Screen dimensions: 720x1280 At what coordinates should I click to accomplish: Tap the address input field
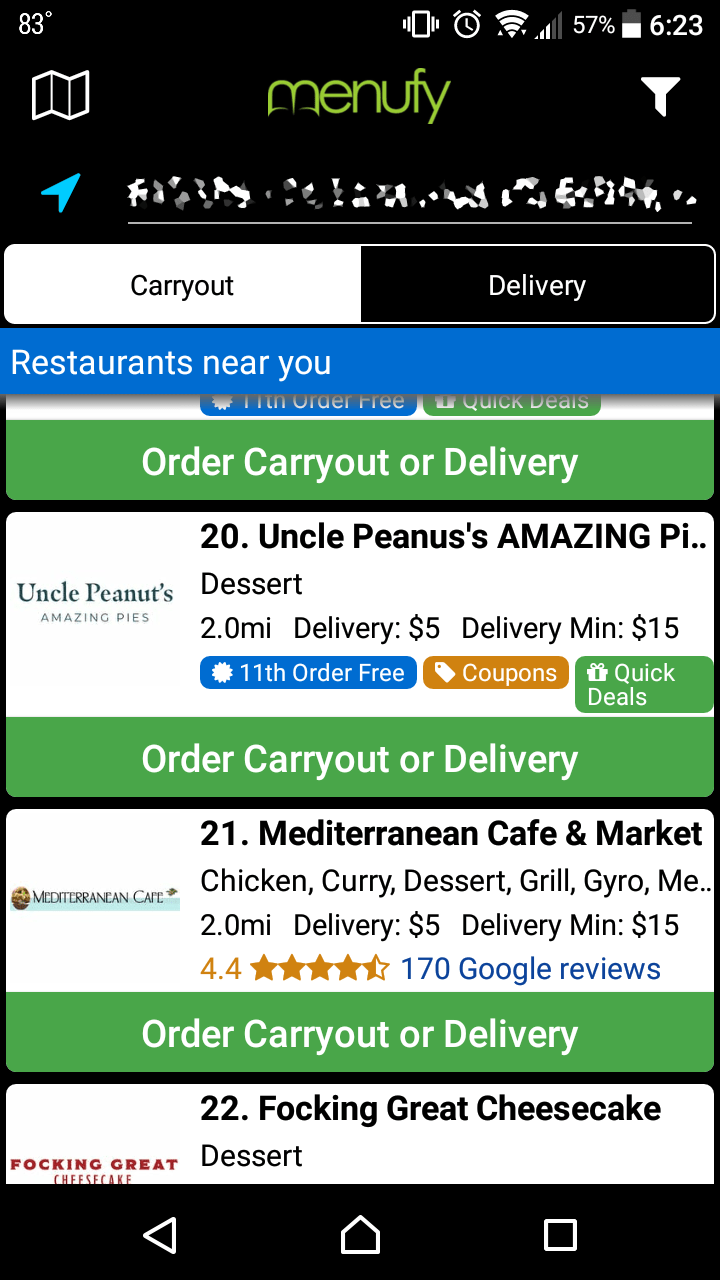click(410, 190)
